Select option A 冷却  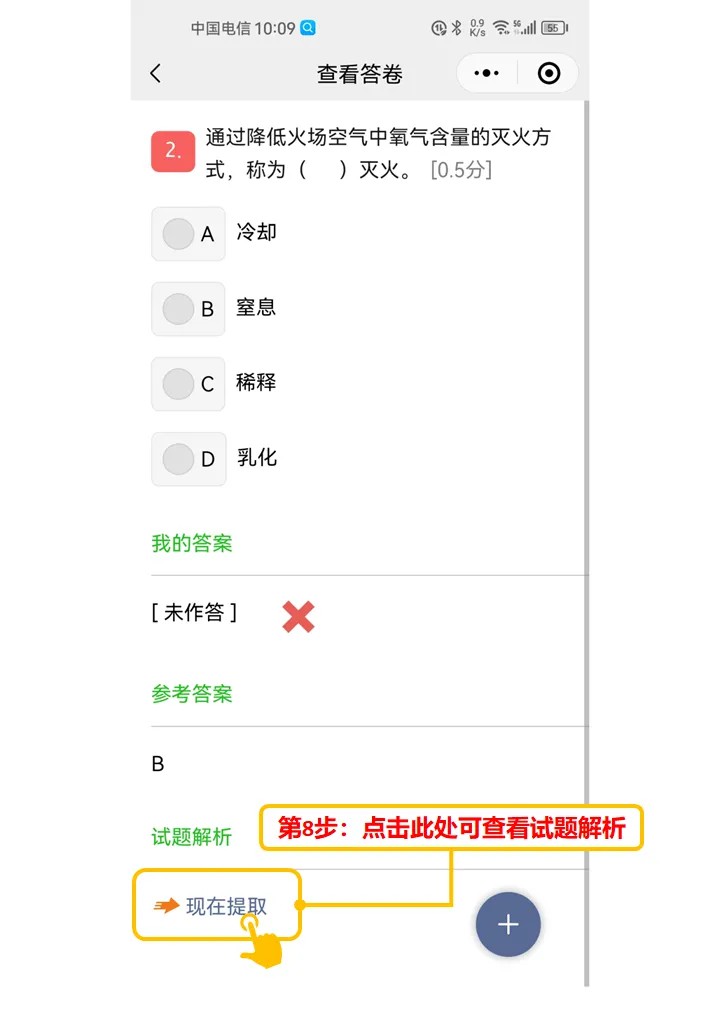[187, 234]
